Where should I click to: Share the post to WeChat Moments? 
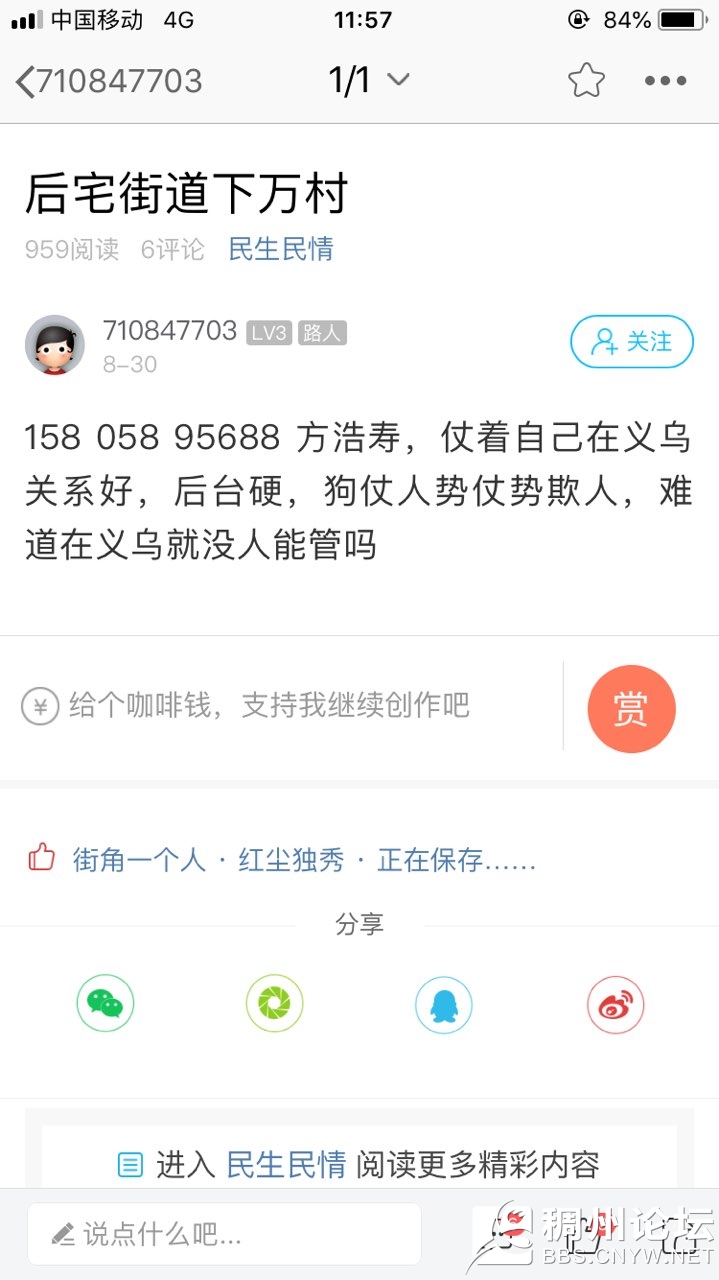[274, 1004]
